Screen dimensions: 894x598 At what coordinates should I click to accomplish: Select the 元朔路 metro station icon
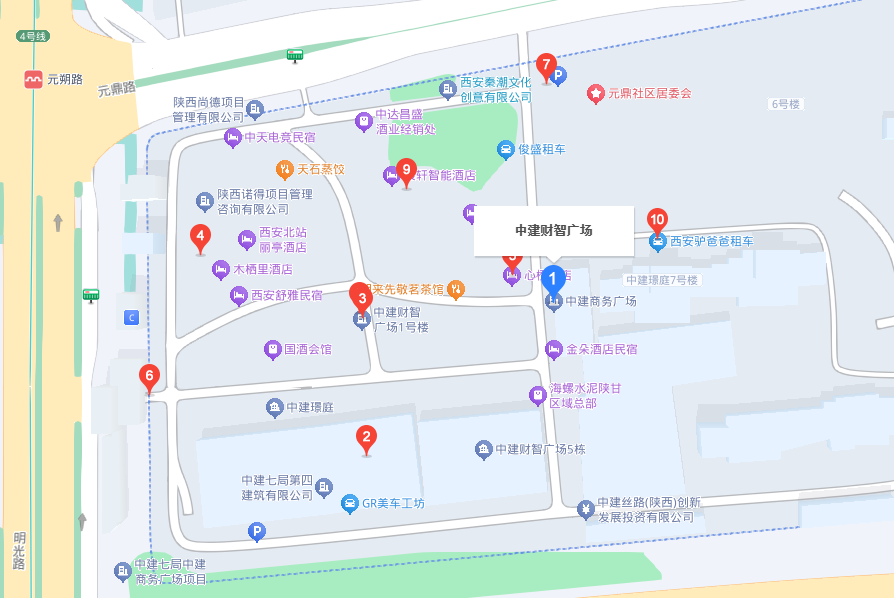coord(35,78)
